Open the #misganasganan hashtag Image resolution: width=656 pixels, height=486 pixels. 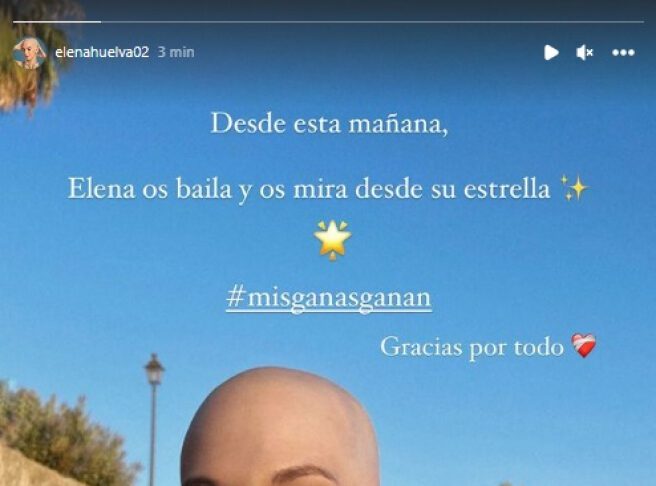(329, 297)
